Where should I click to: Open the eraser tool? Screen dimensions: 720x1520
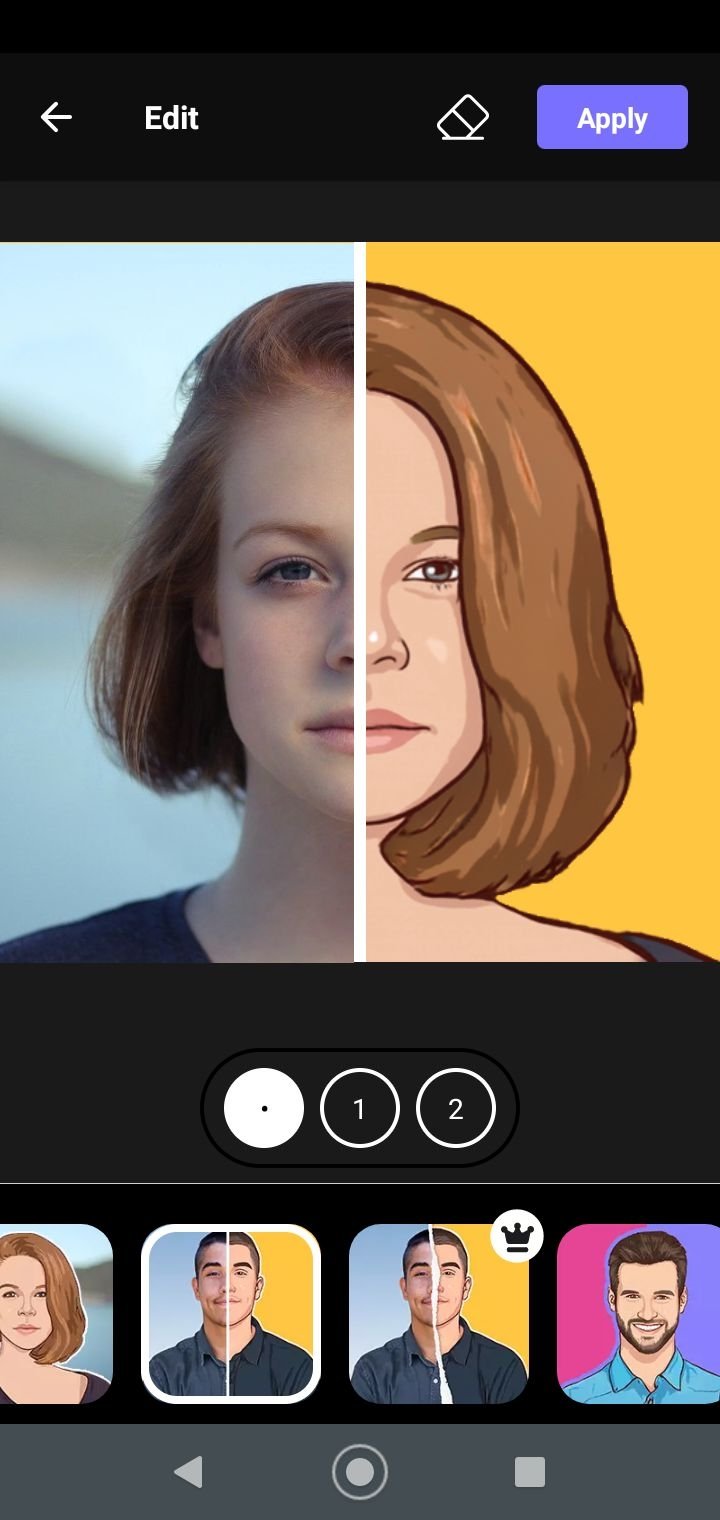(x=463, y=118)
